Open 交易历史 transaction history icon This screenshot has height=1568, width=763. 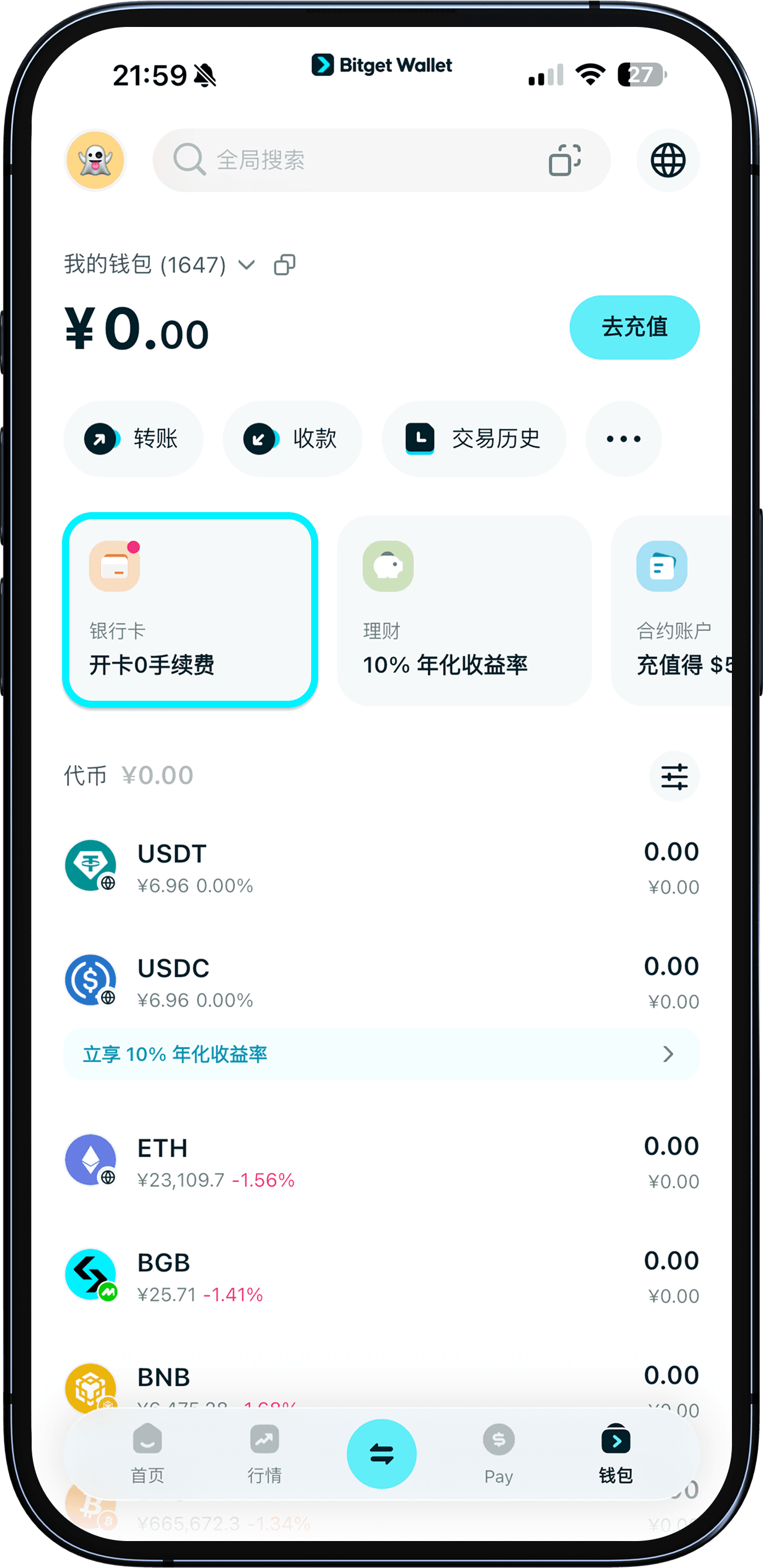pos(420,438)
